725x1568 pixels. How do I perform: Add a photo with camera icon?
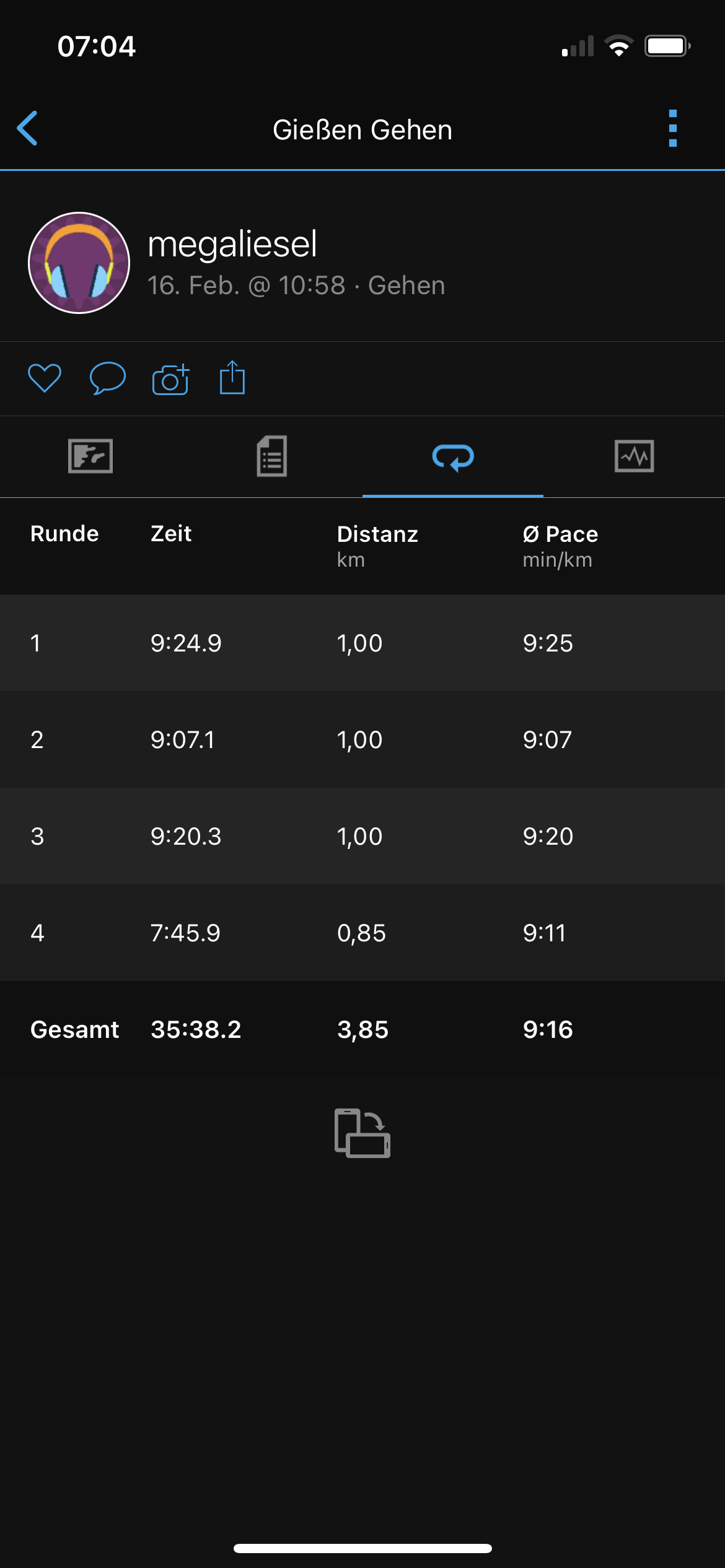coord(170,379)
